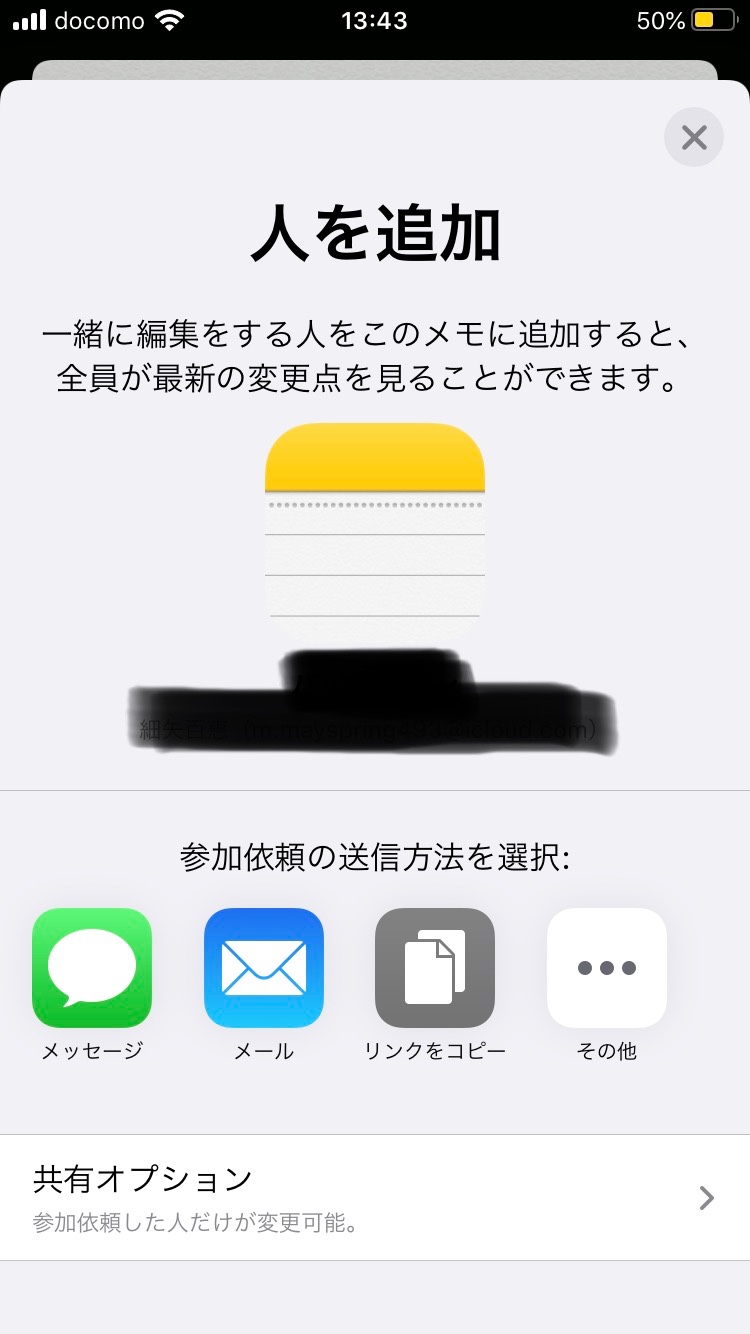Send invitation via メール

pyautogui.click(x=264, y=968)
